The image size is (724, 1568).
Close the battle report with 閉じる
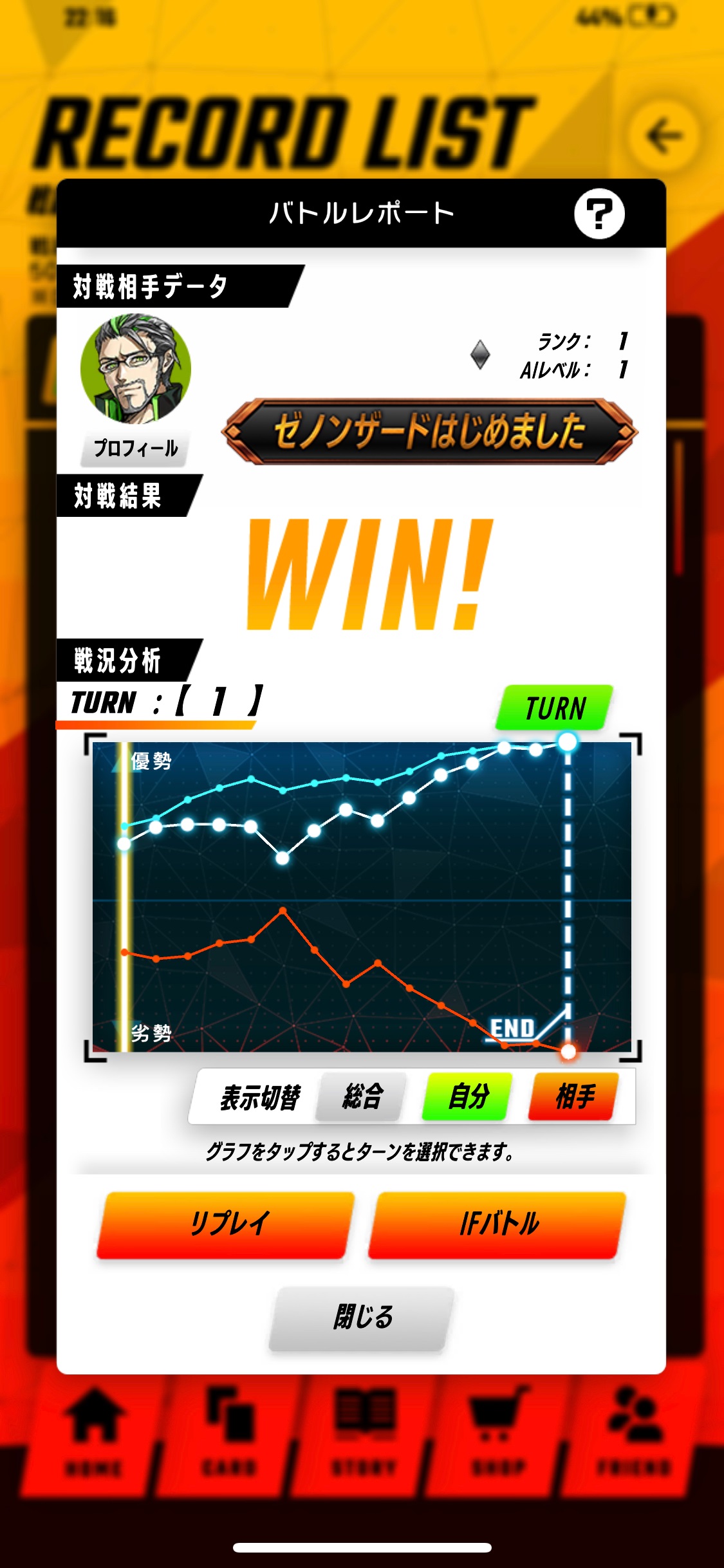click(x=362, y=1317)
